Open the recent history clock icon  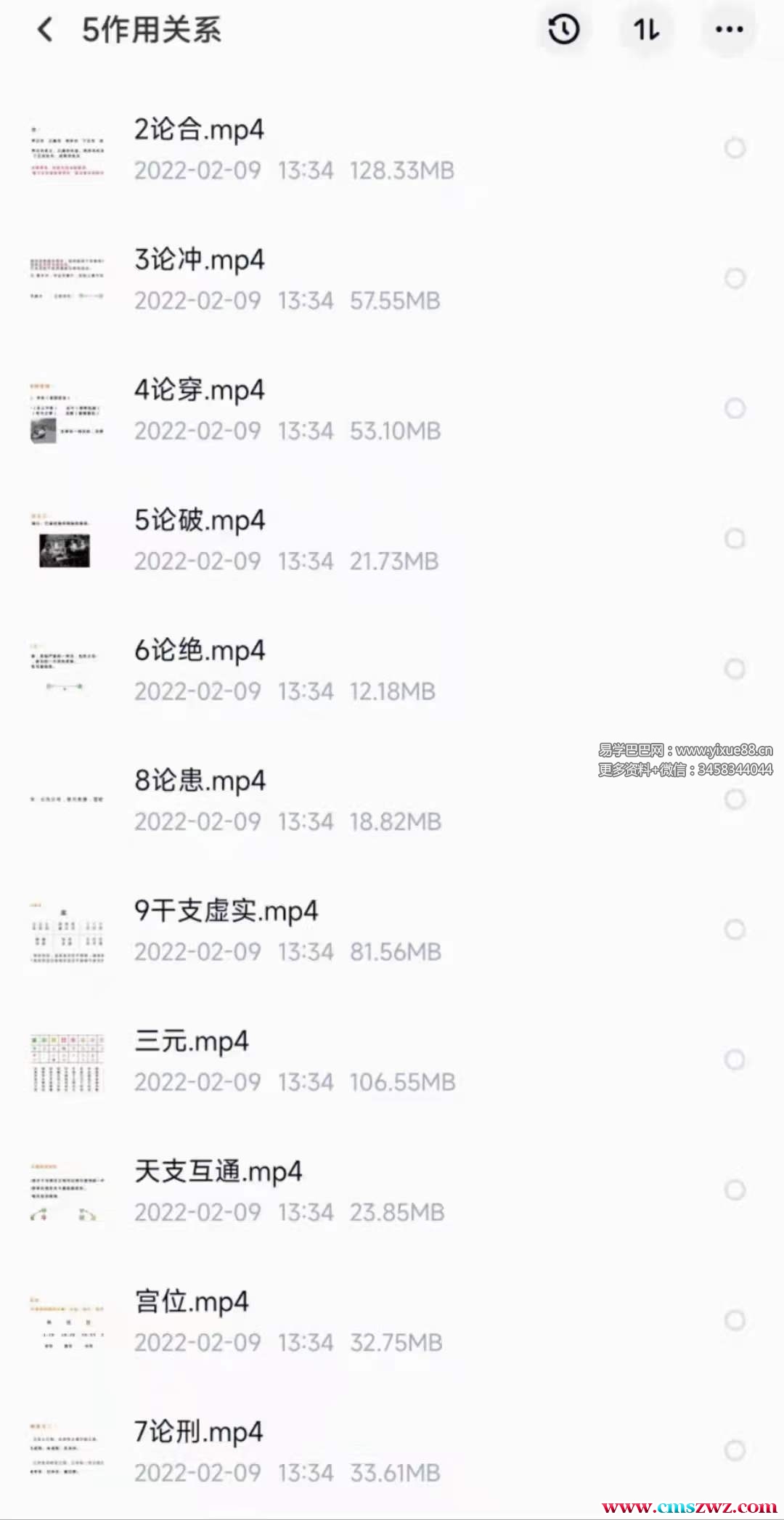pyautogui.click(x=564, y=30)
